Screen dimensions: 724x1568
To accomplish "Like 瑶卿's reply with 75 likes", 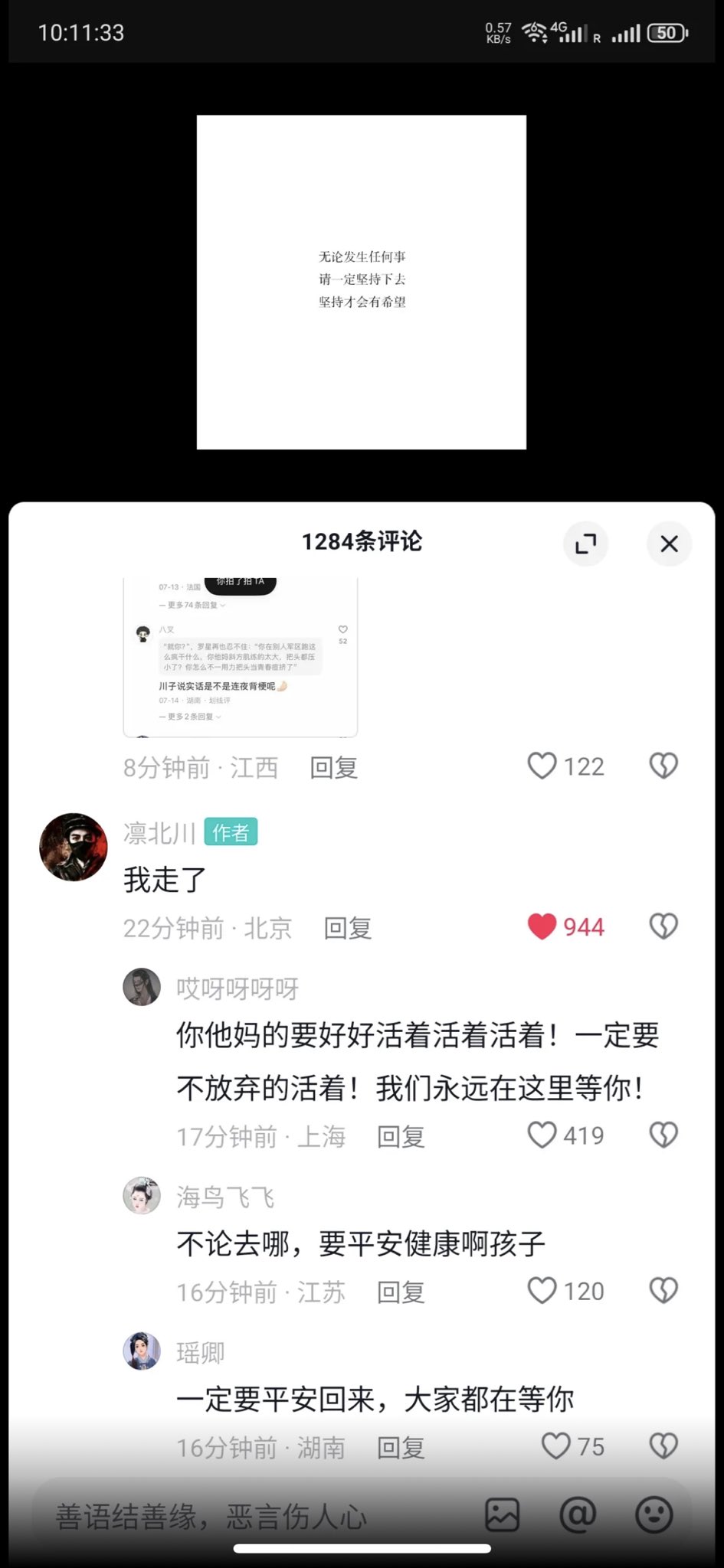I will [556, 1446].
